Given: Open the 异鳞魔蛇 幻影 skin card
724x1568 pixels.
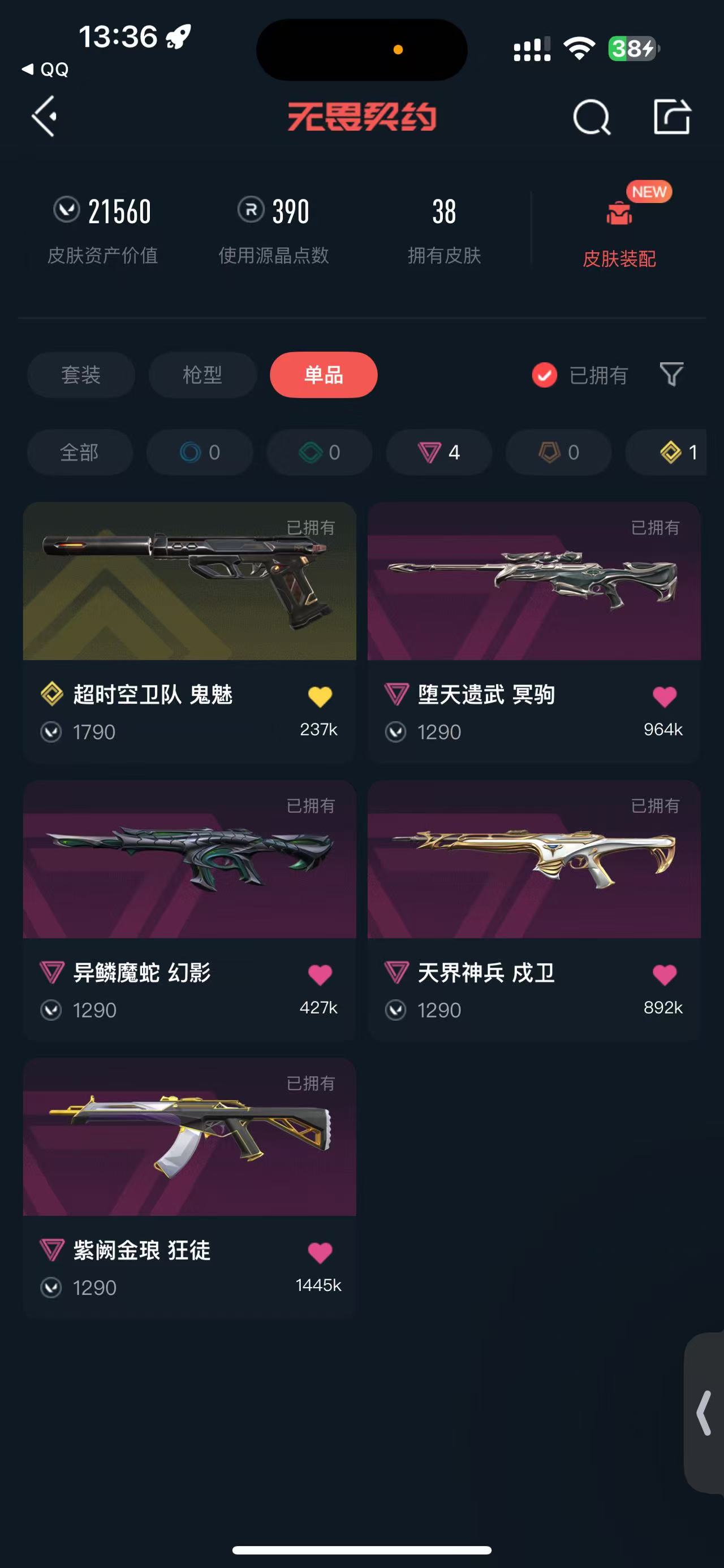Looking at the screenshot, I should point(189,860).
